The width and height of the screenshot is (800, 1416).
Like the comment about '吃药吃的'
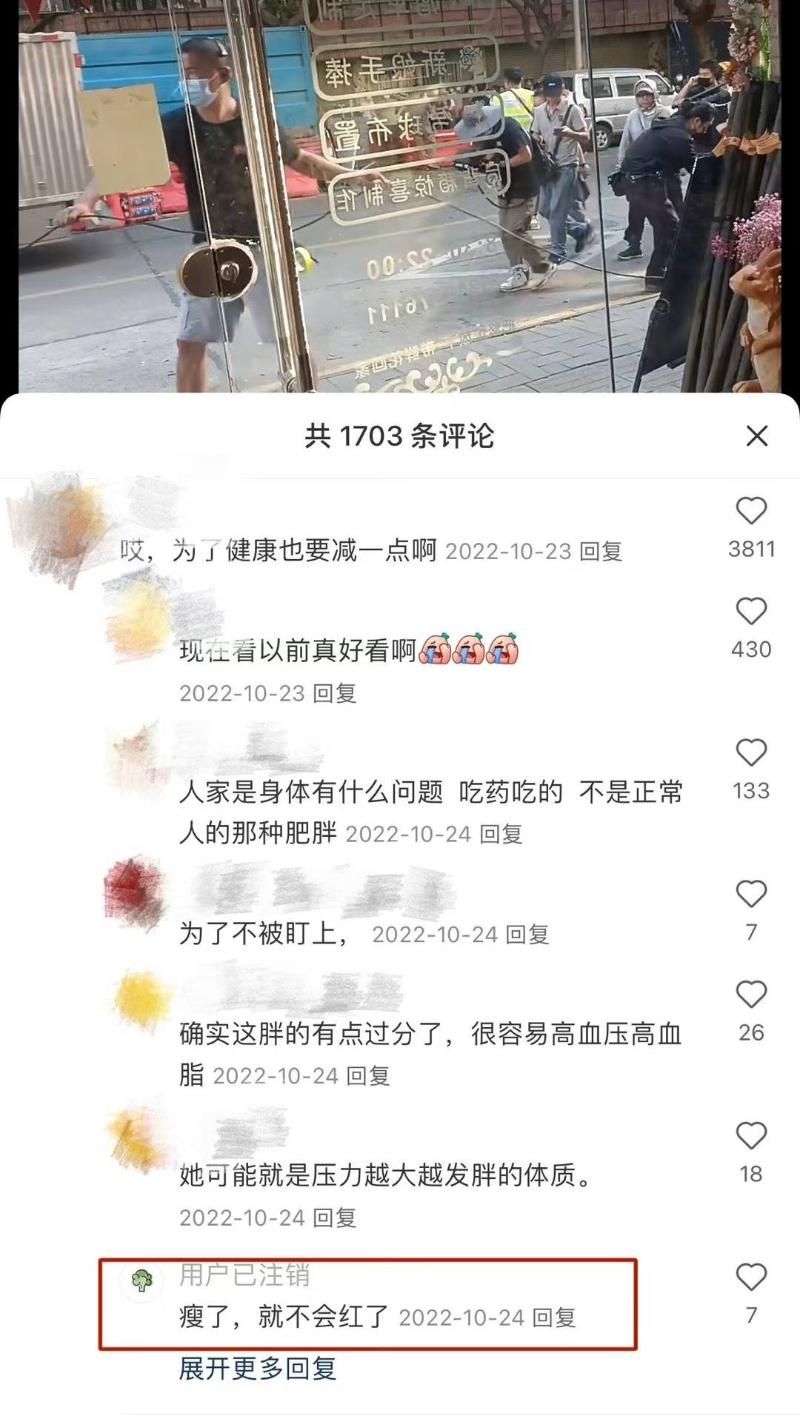pyautogui.click(x=751, y=753)
